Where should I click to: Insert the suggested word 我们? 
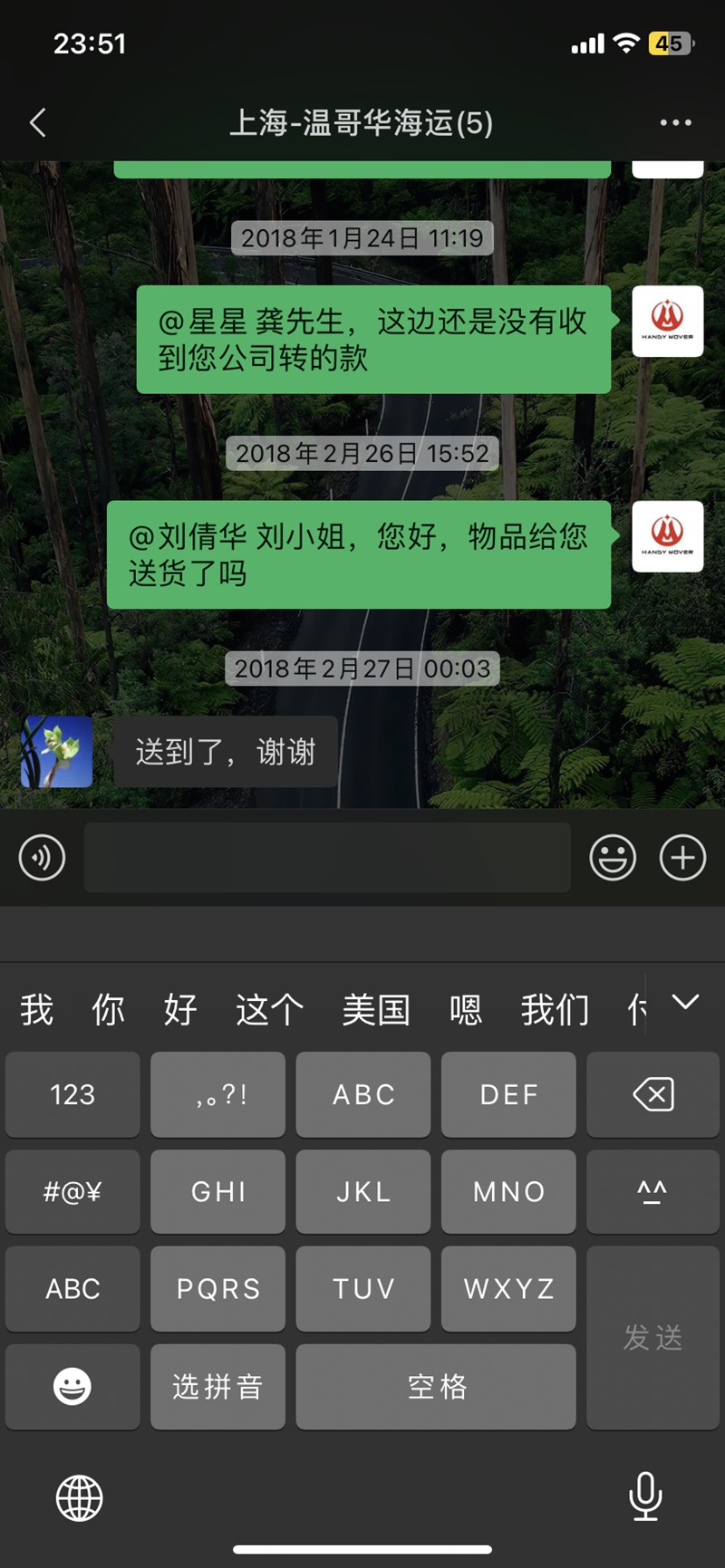coord(555,1008)
